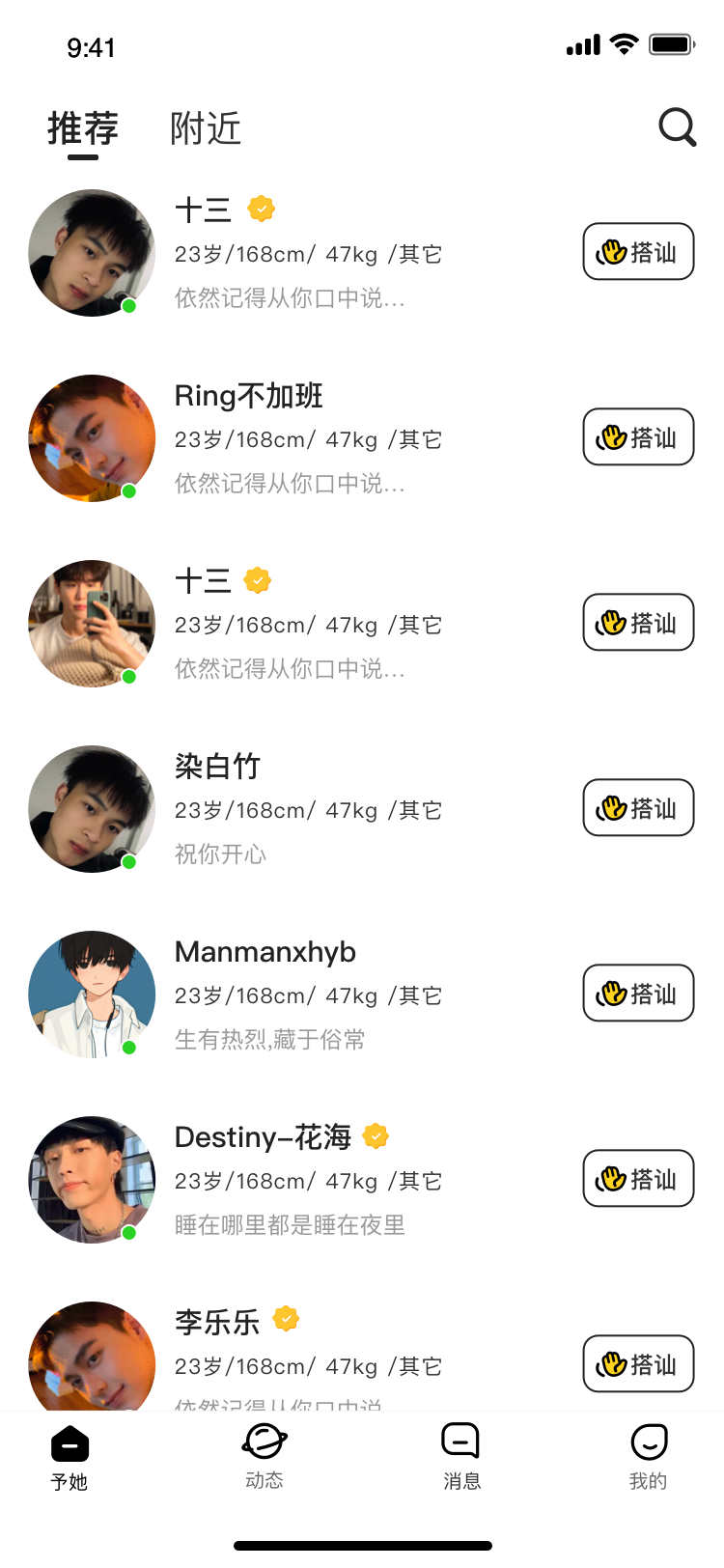
Task: Tap 搭讪 button for Ring不加班
Action: pyautogui.click(x=638, y=436)
